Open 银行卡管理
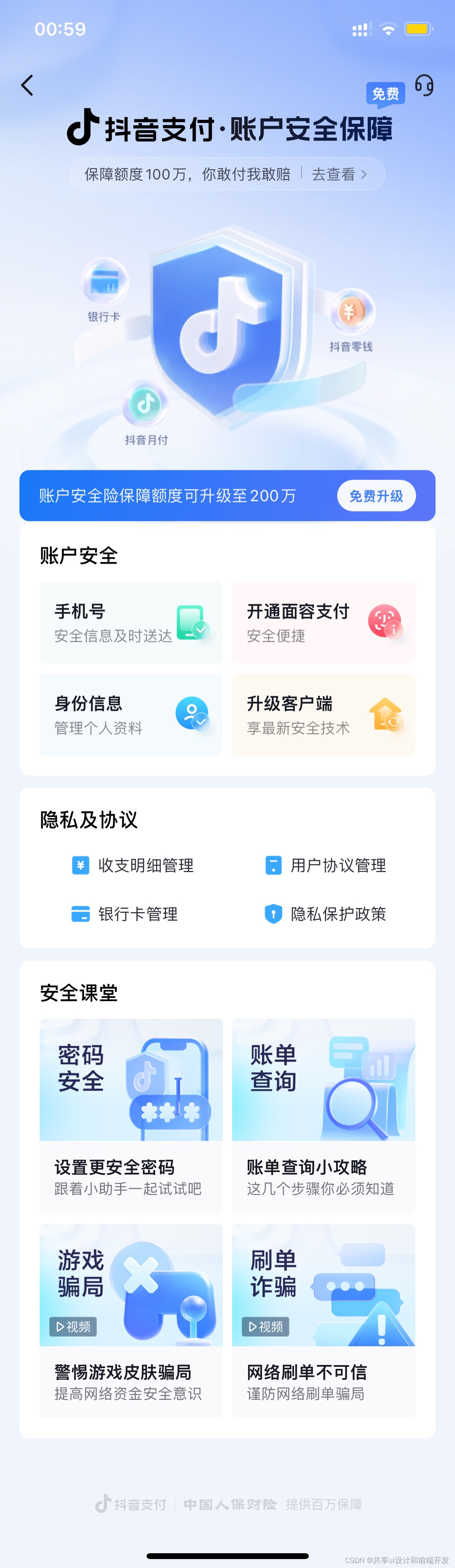Screen dimensions: 455x1568 point(125,914)
